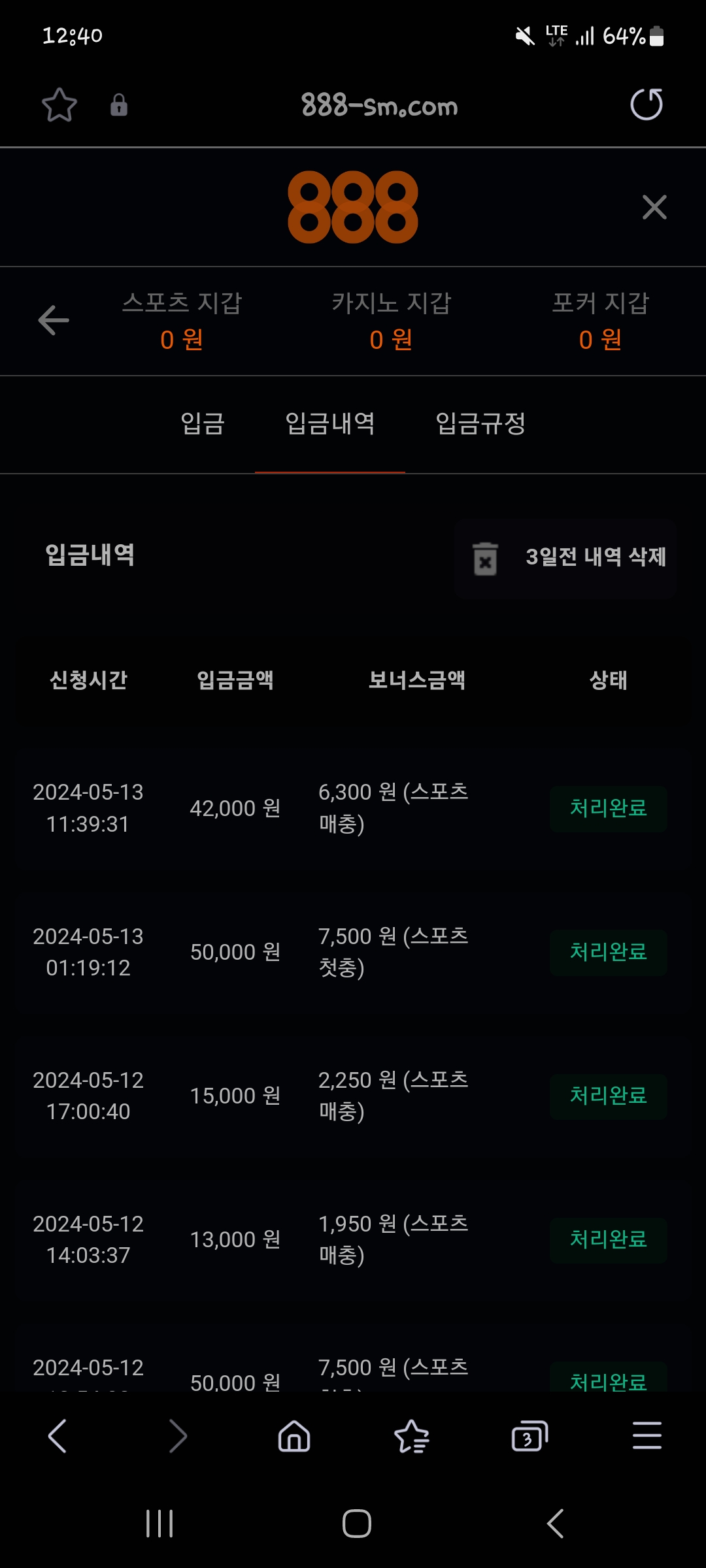The height and width of the screenshot is (1568, 706).
Task: View site security info via the lock icon
Action: 119,105
